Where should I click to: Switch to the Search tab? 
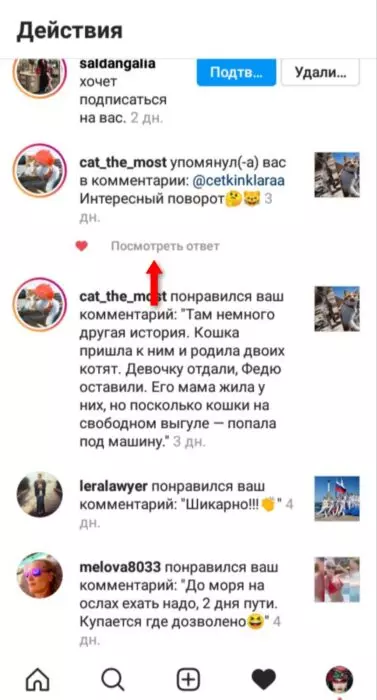tap(113, 680)
